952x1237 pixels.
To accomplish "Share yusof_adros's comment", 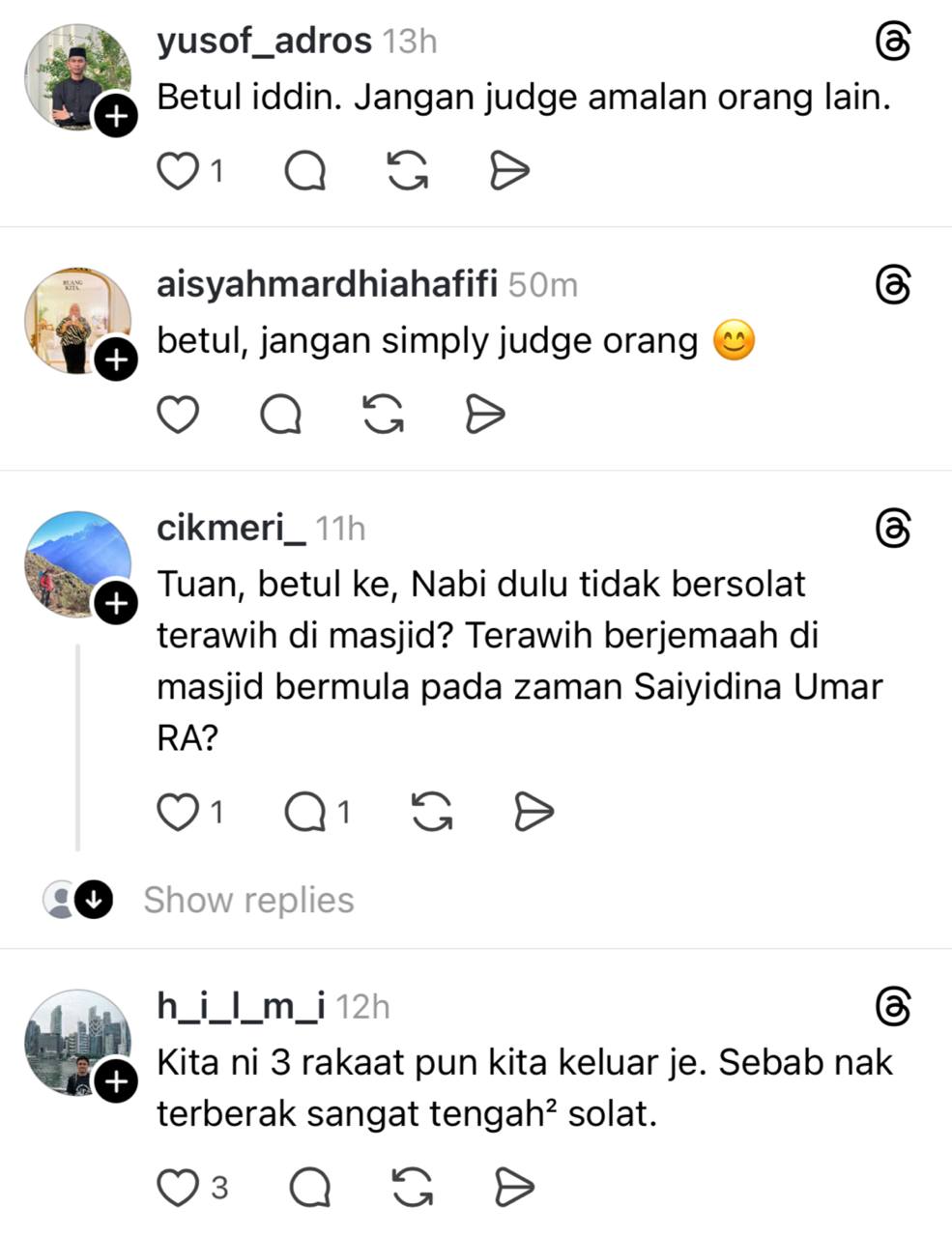I will pyautogui.click(x=509, y=172).
